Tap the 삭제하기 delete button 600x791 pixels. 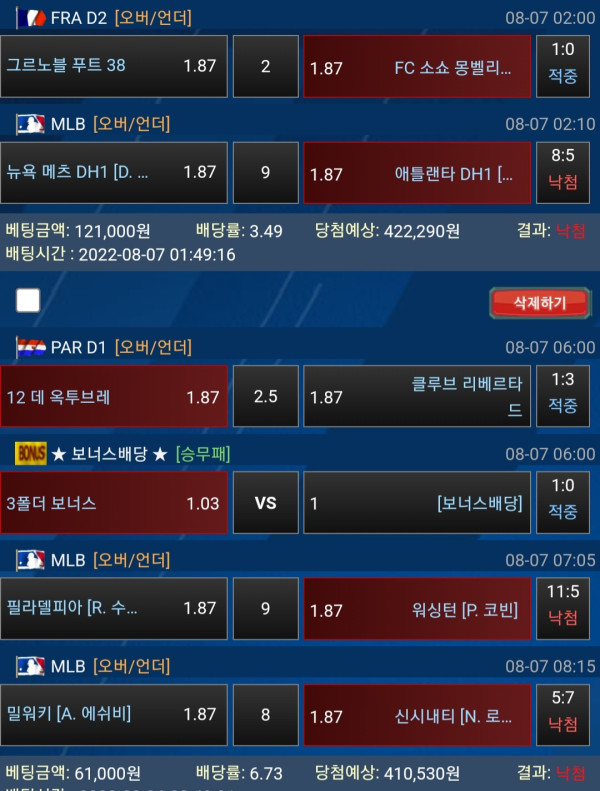(x=539, y=302)
